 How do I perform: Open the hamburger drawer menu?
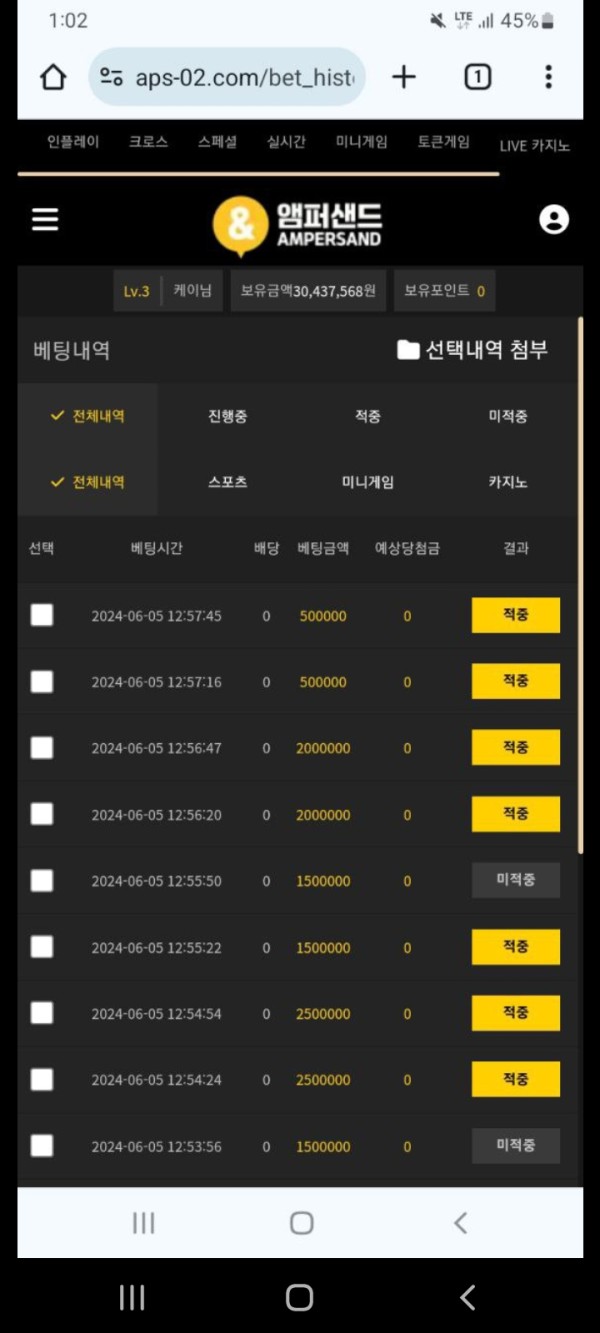pyautogui.click(x=45, y=220)
